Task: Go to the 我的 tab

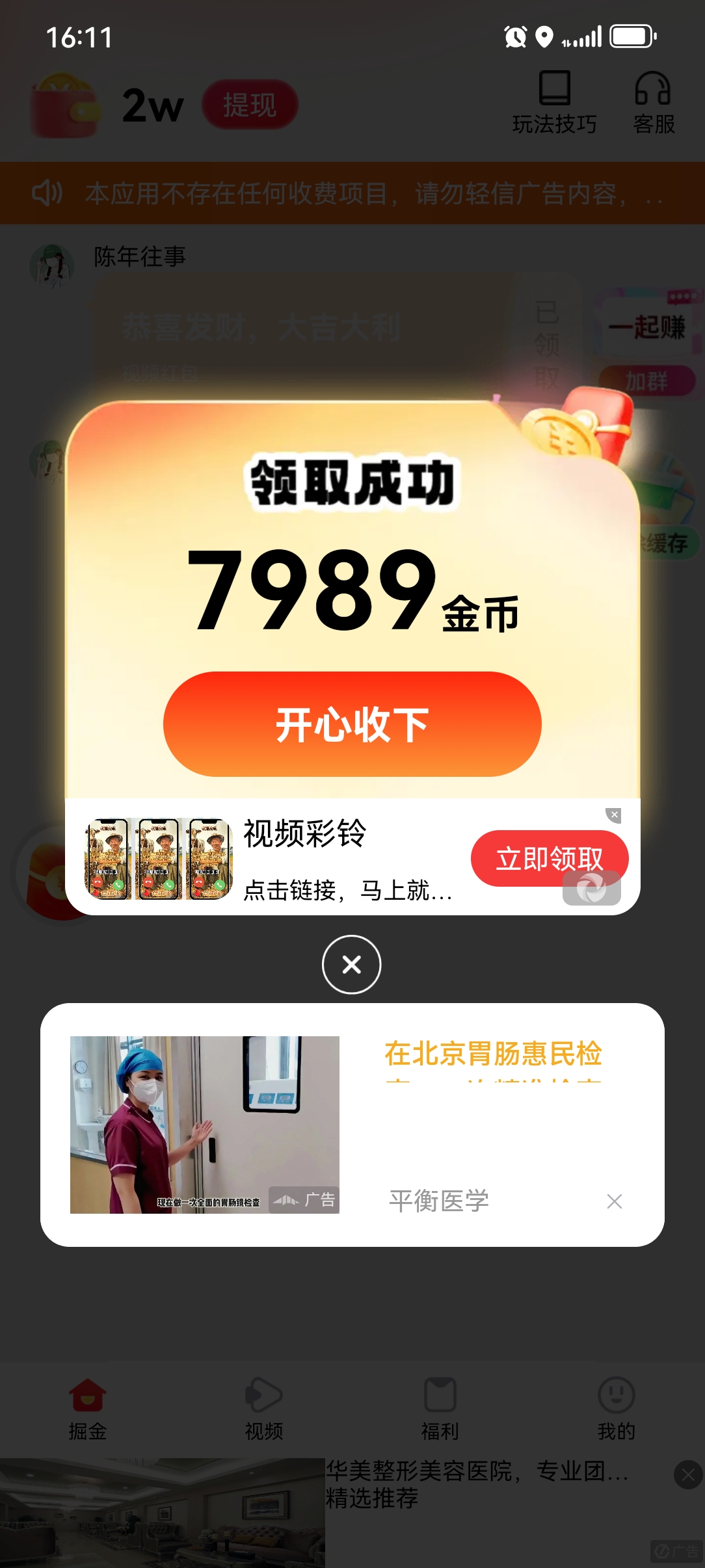Action: pos(617,1409)
